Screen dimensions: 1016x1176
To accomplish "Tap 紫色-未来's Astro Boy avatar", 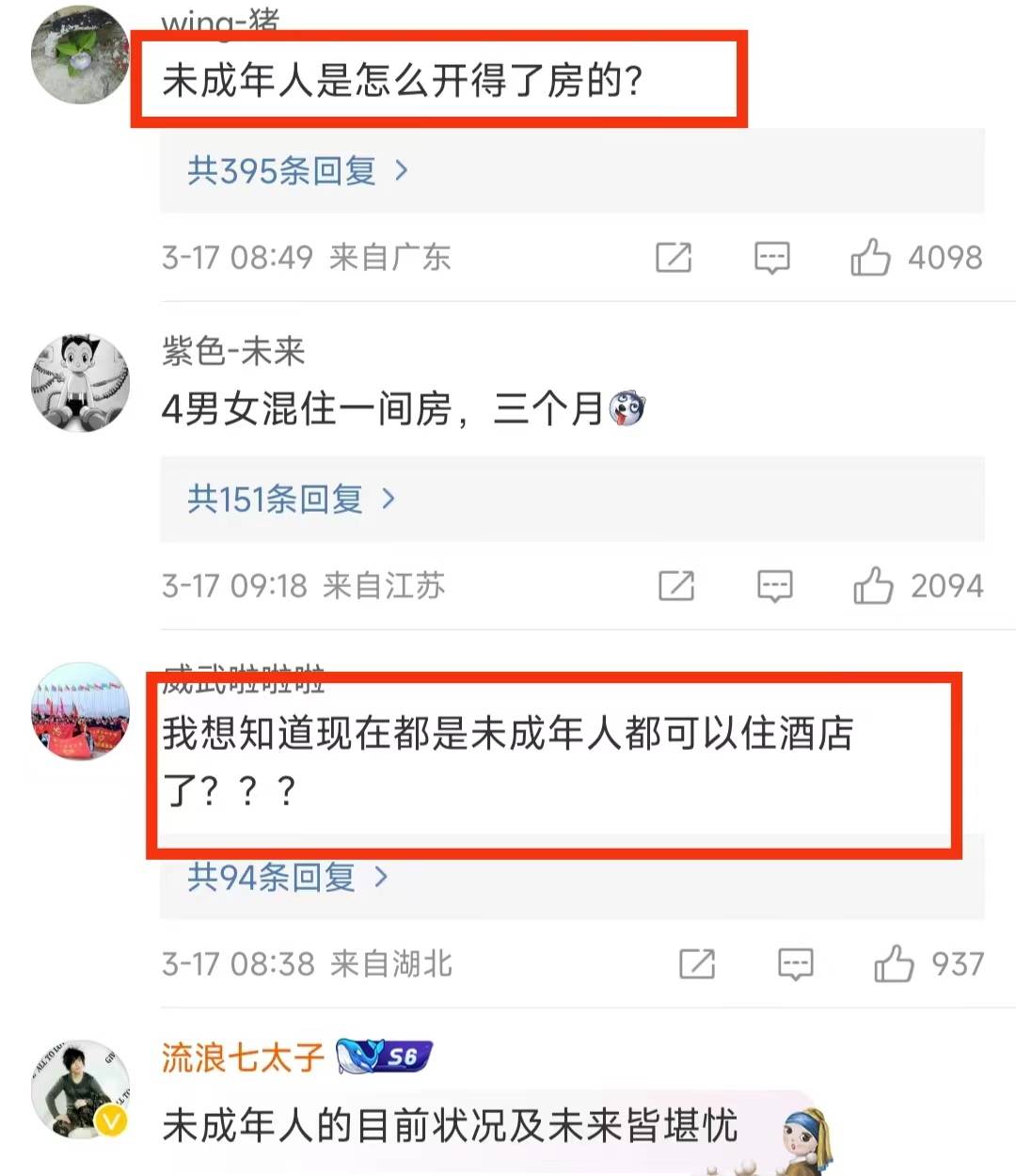I will click(x=81, y=383).
